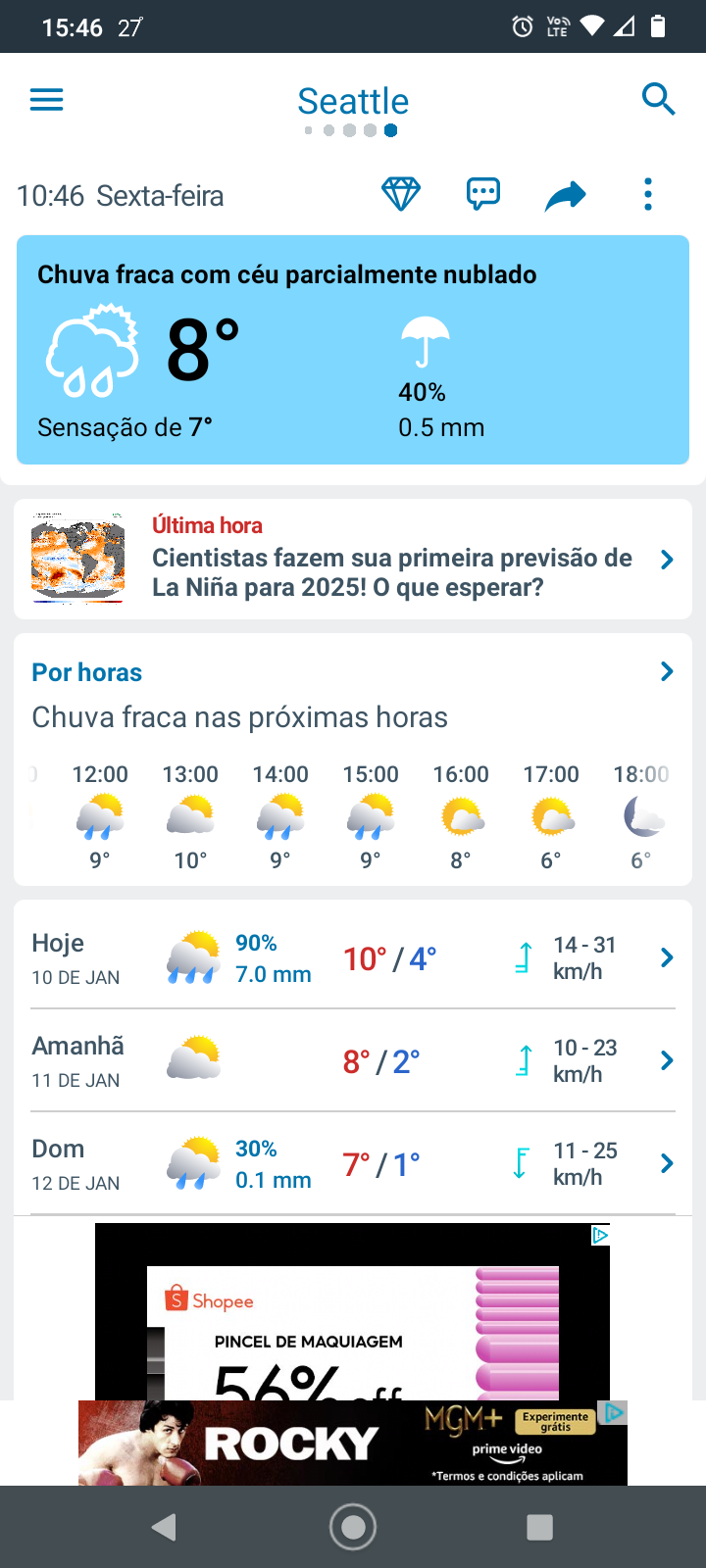This screenshot has width=706, height=1568.
Task: Tap the premium diamond icon
Action: [x=400, y=194]
